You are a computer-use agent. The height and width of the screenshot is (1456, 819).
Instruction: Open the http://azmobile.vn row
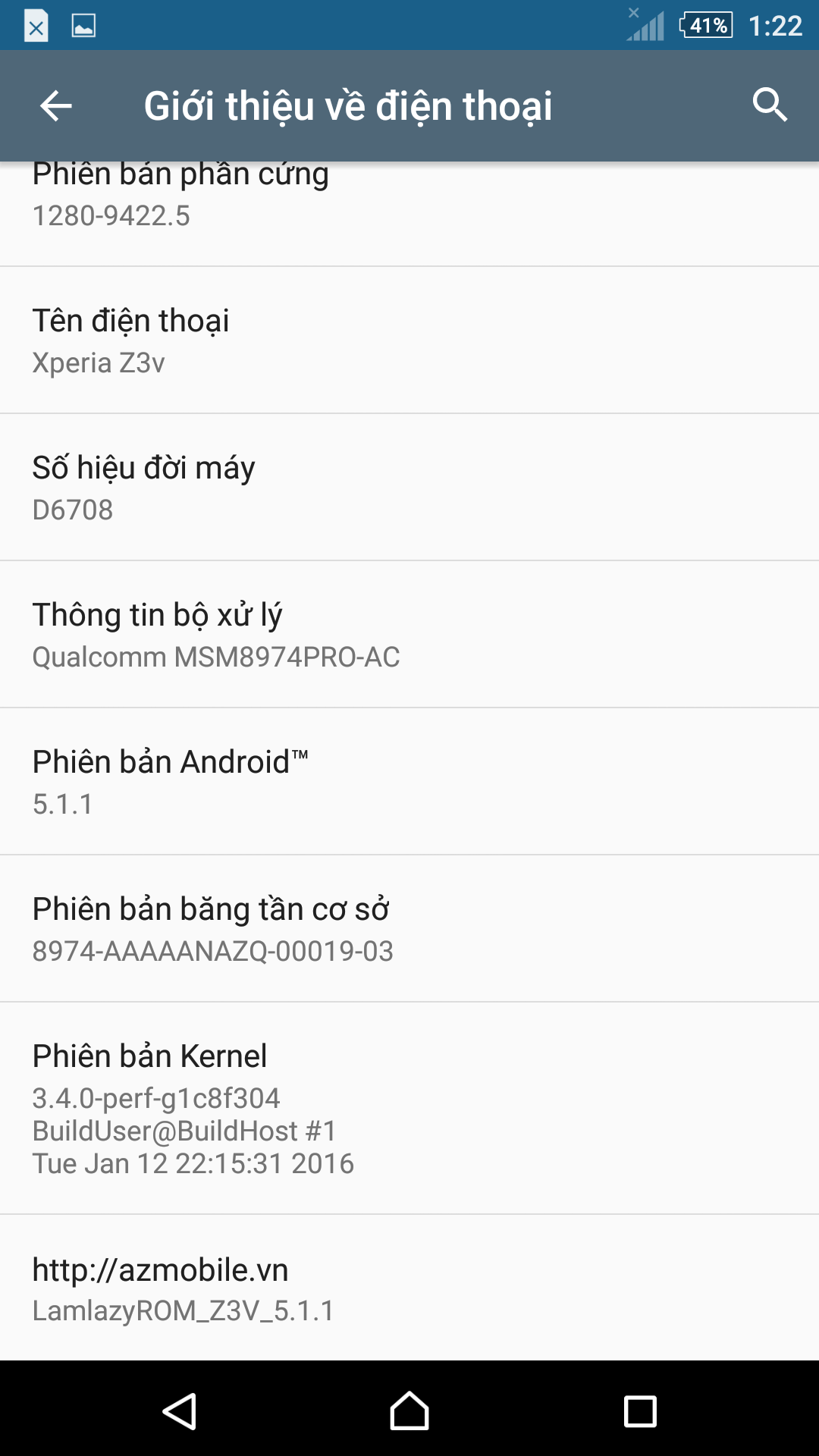click(409, 1288)
